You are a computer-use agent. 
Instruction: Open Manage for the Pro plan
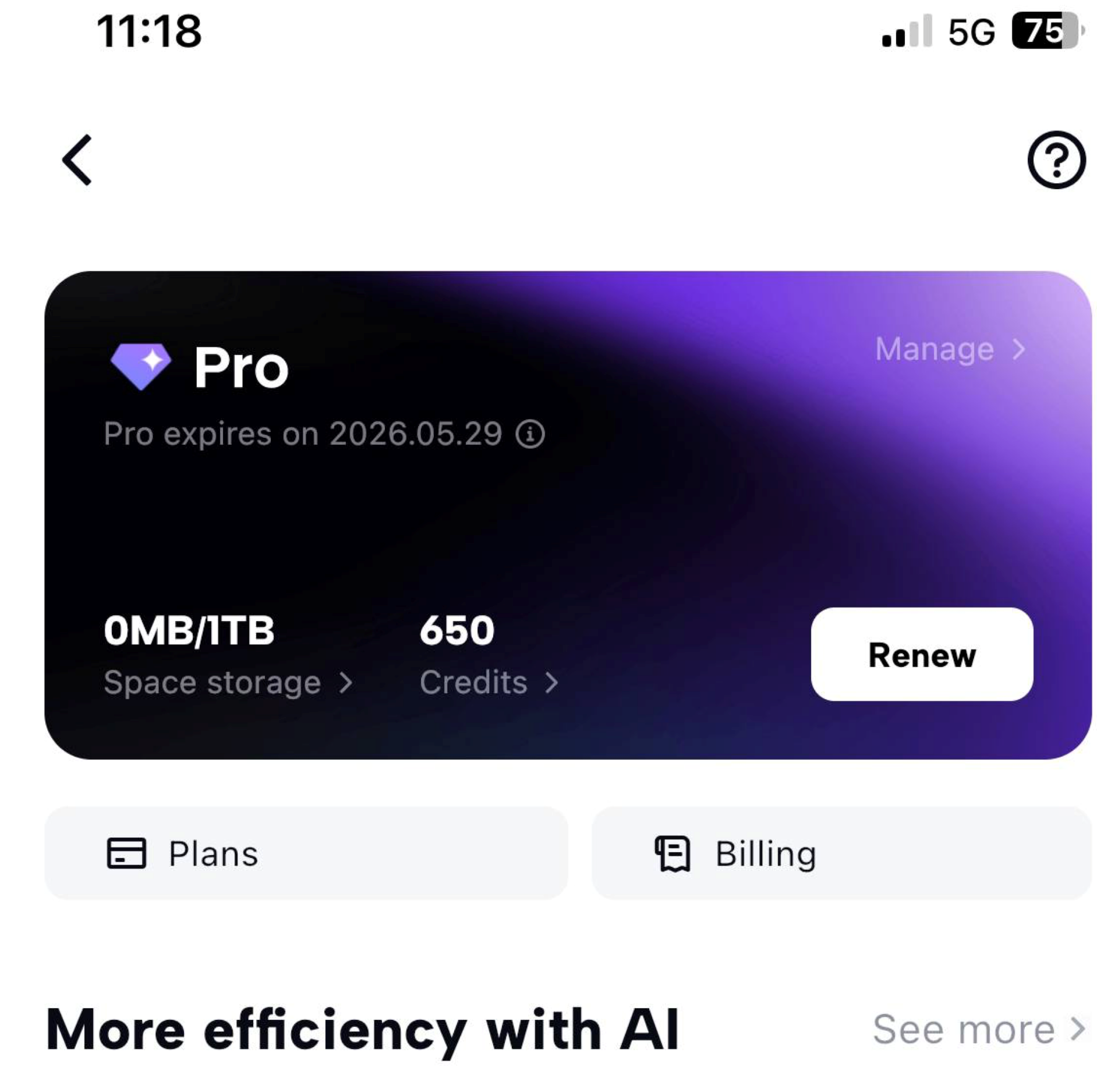click(x=949, y=349)
